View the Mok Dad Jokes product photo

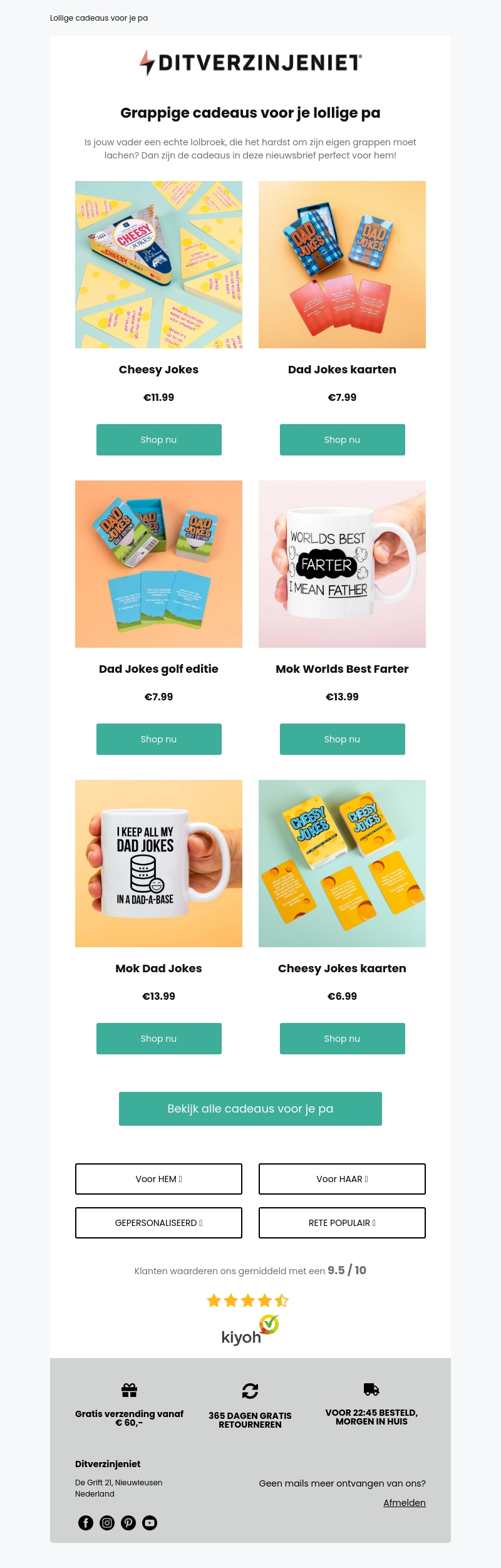(x=158, y=863)
